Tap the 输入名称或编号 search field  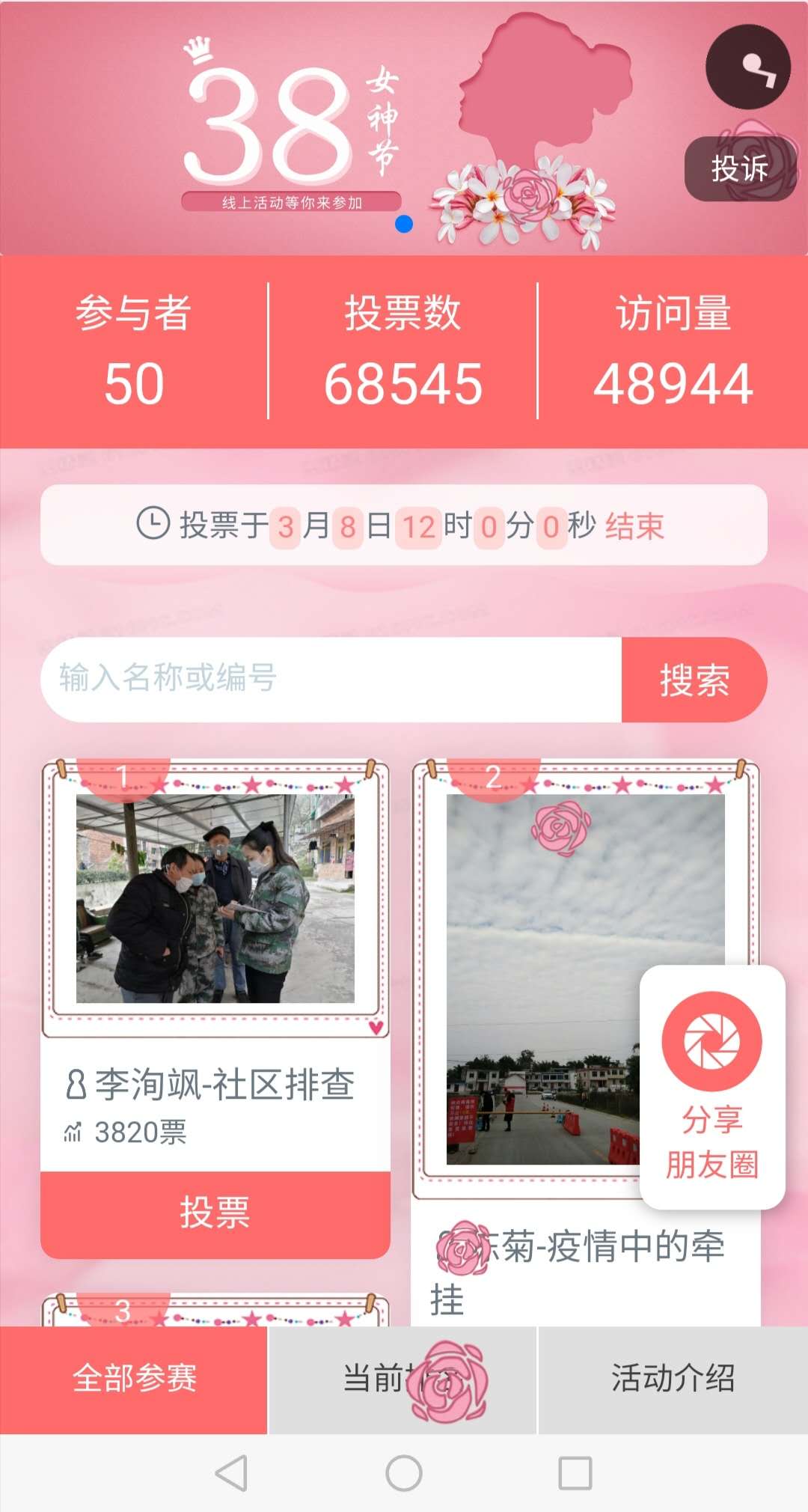tap(331, 679)
